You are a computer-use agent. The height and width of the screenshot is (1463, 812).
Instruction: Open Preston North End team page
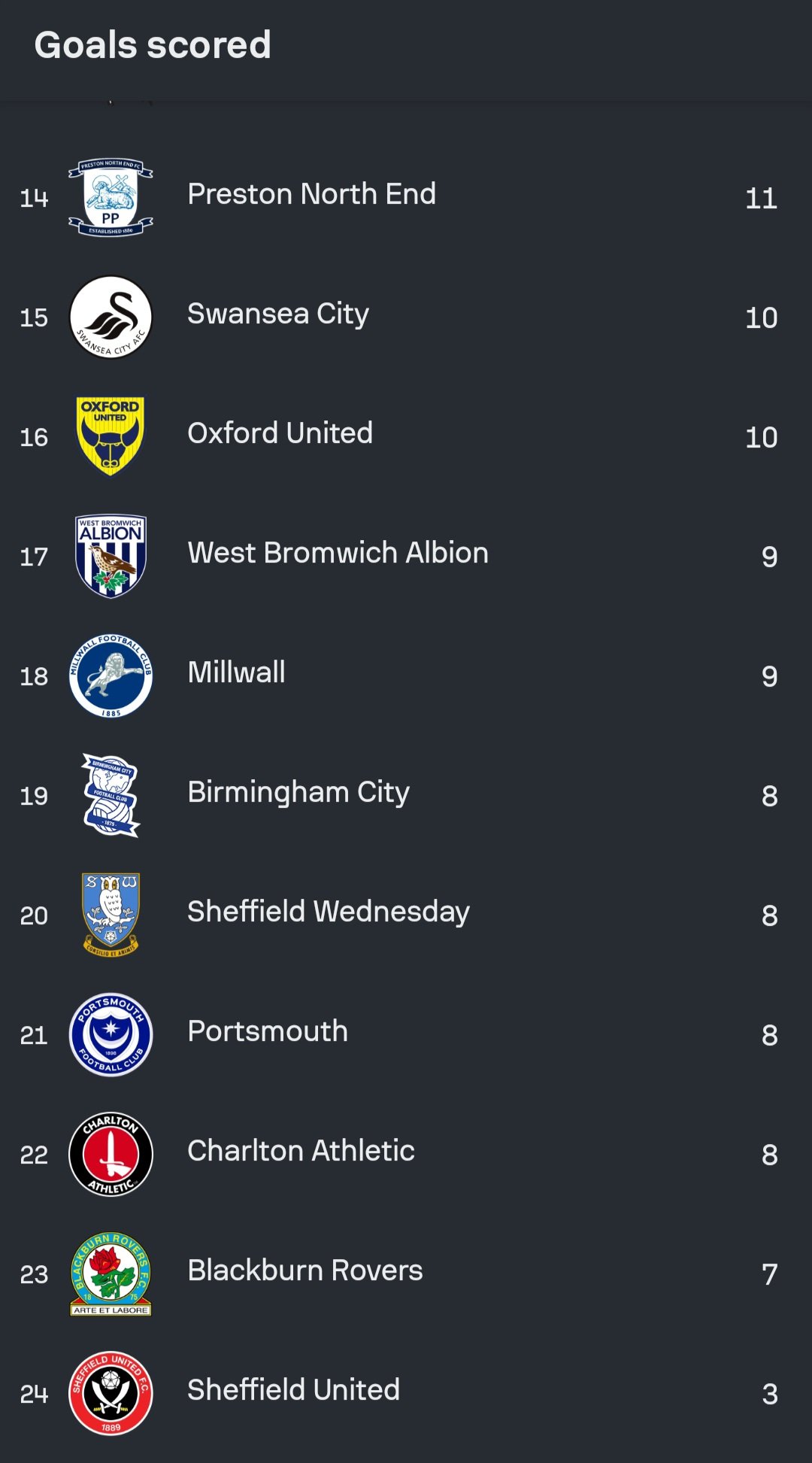coord(311,195)
